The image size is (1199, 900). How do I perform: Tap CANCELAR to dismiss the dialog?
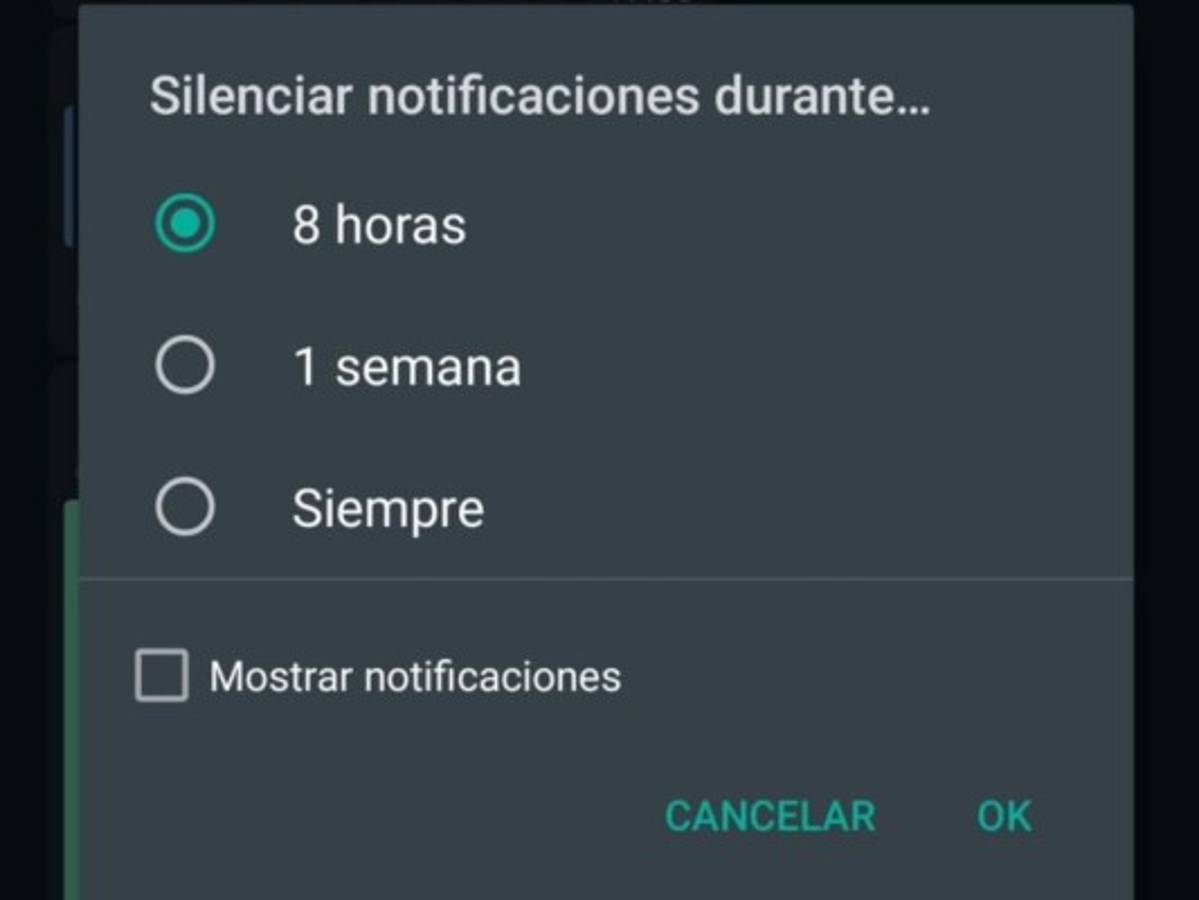(769, 816)
